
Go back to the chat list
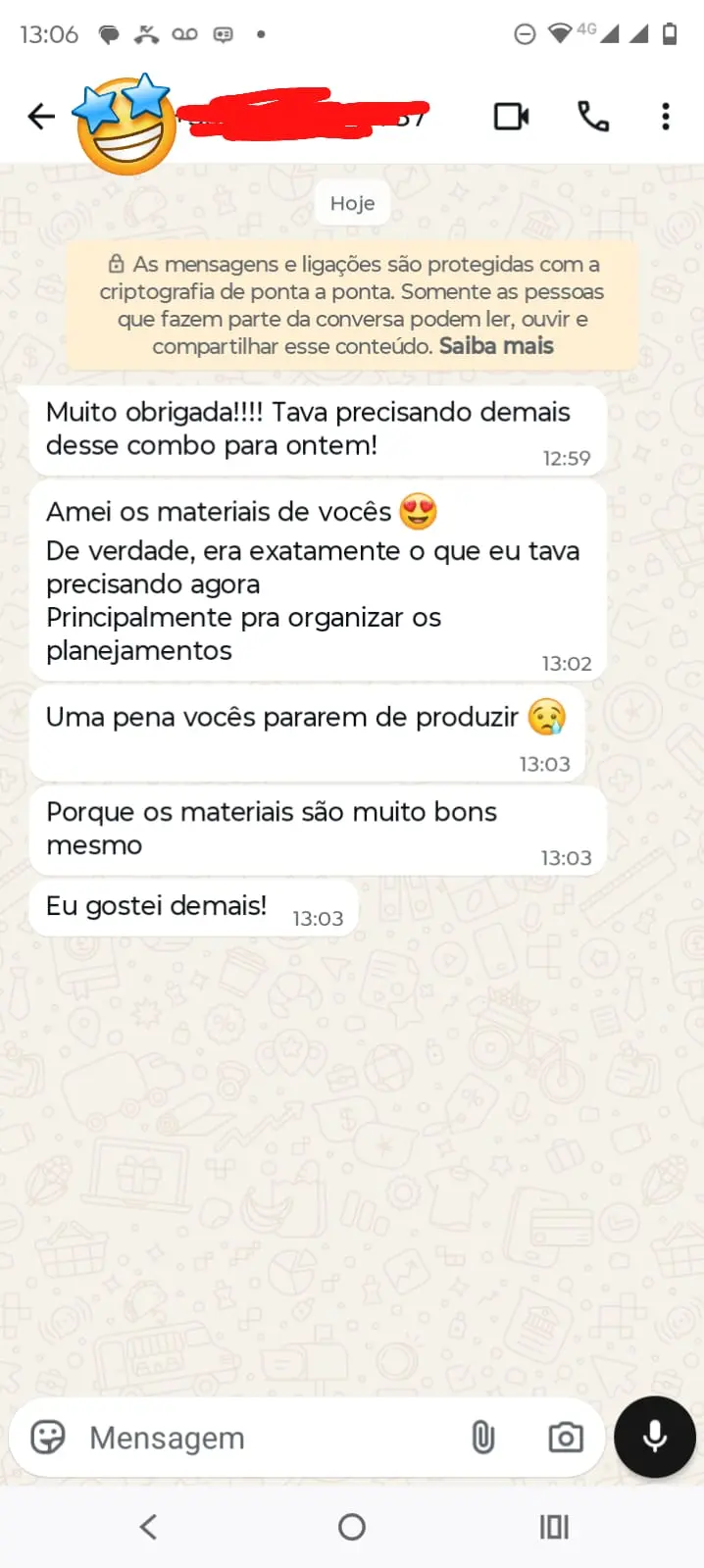pos(41,117)
